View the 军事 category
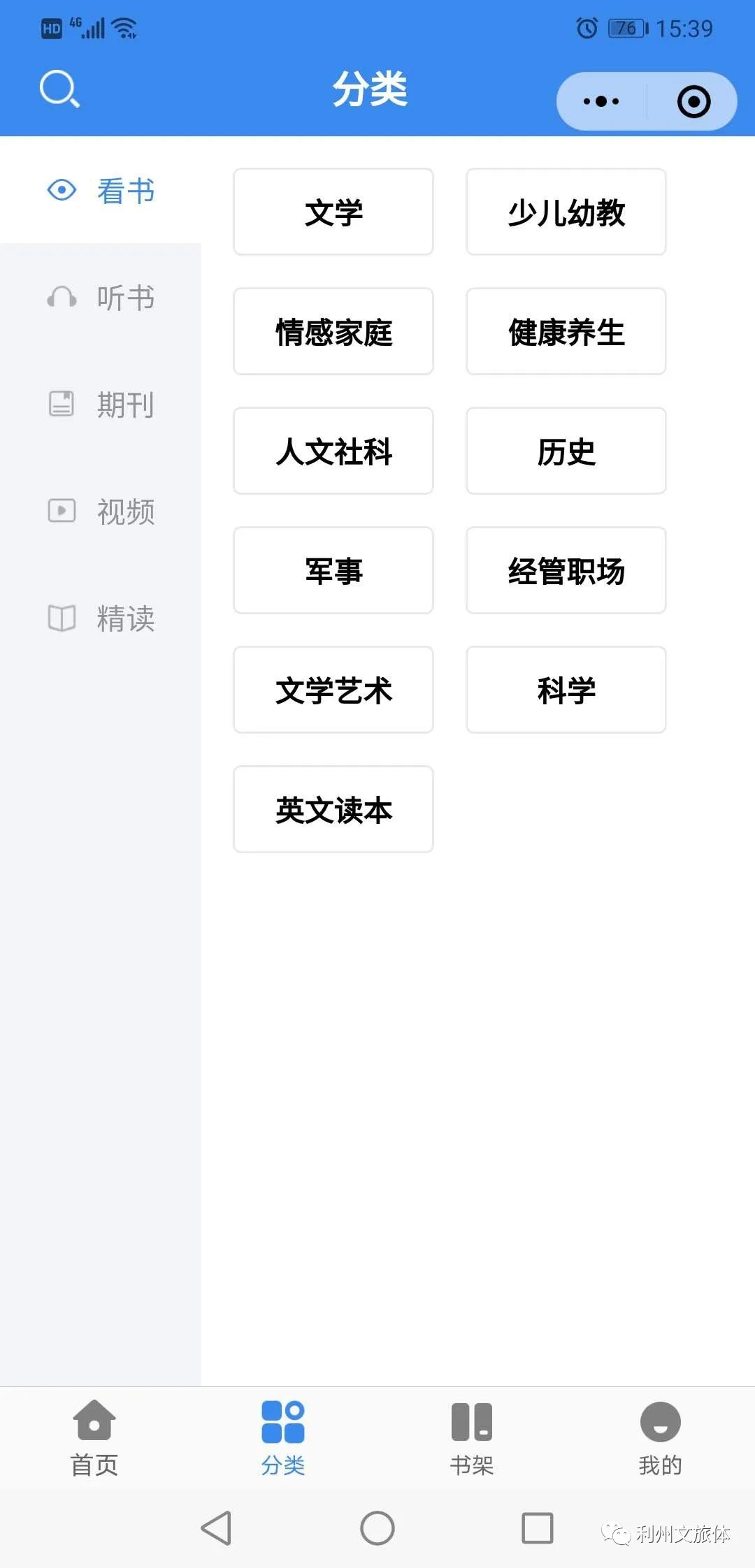The height and width of the screenshot is (1568, 755). click(x=333, y=570)
